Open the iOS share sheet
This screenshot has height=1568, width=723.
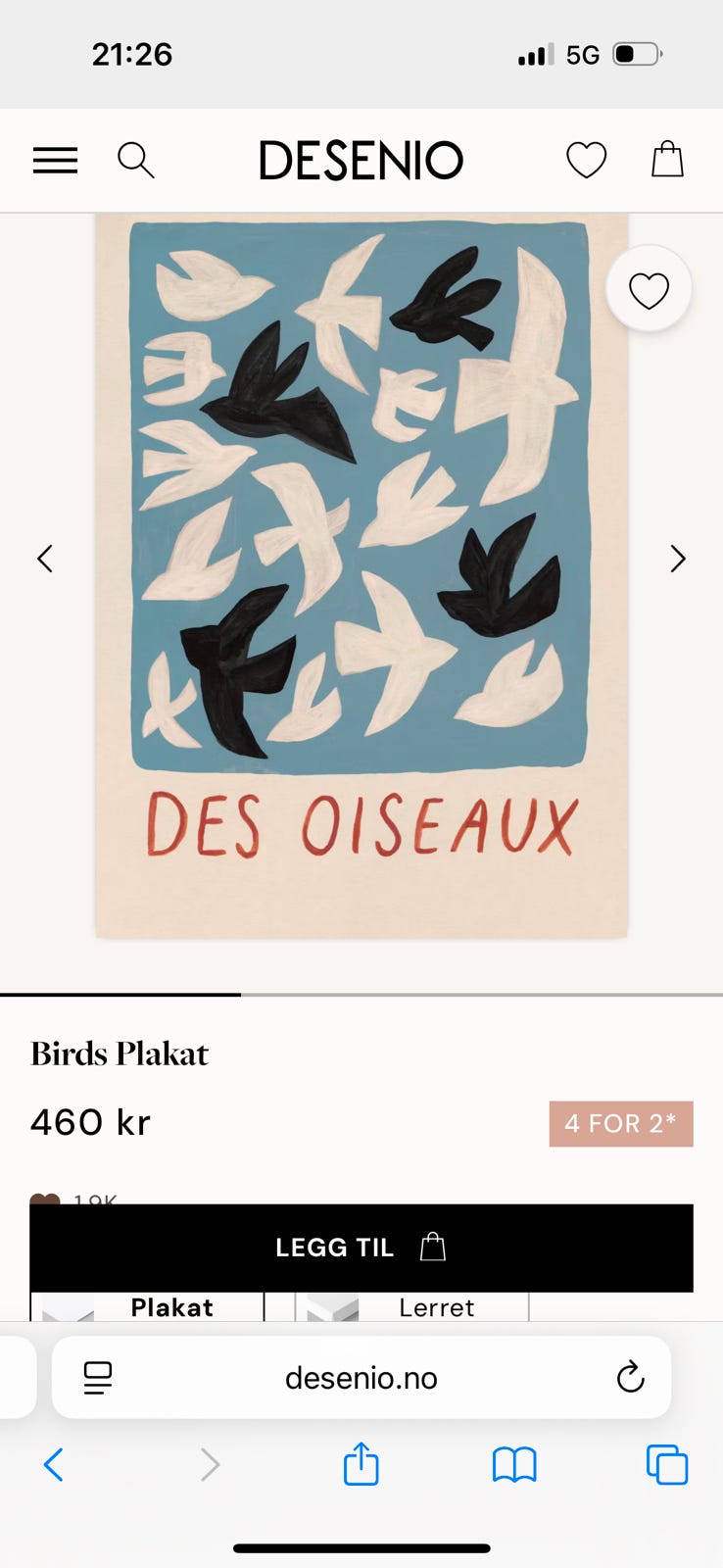361,1465
